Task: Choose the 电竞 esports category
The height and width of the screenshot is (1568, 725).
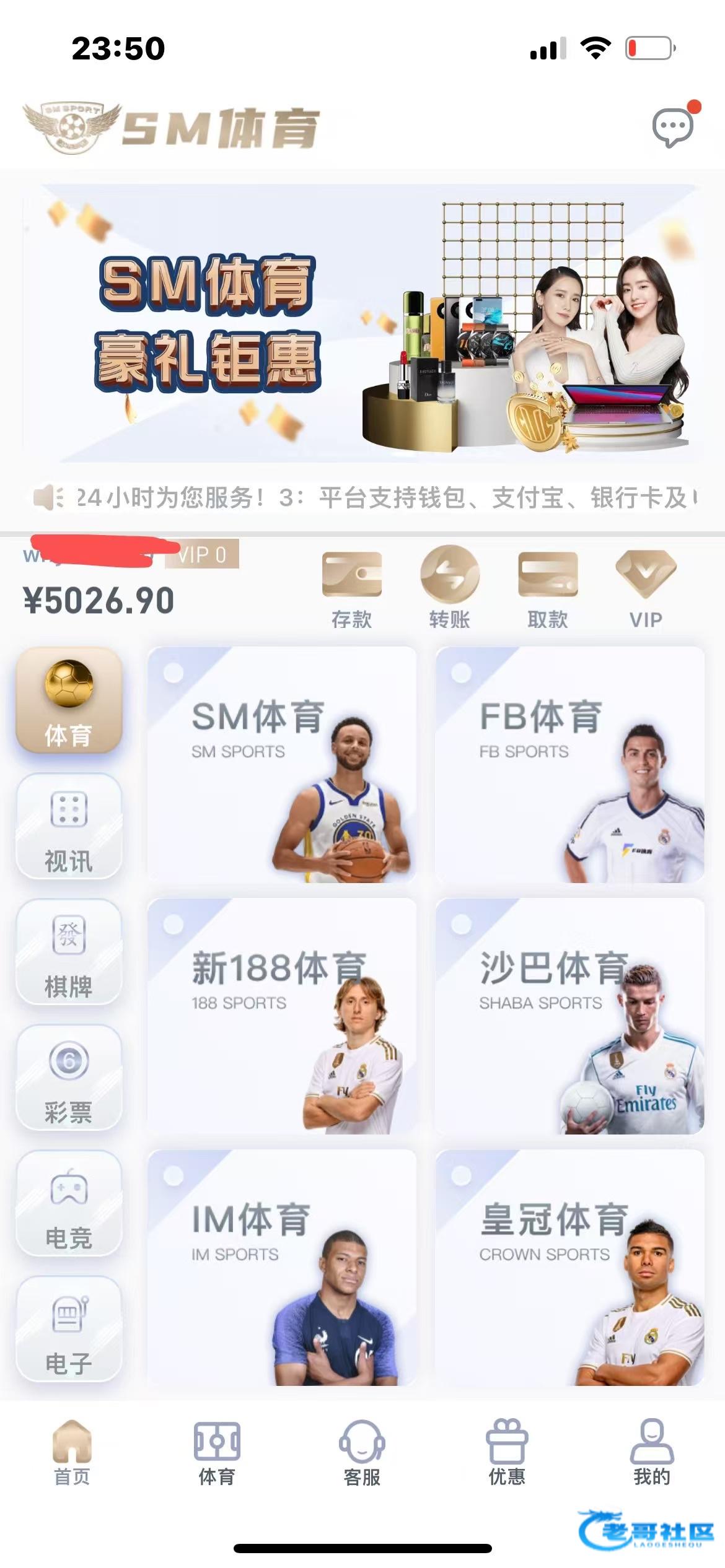Action: [x=69, y=1204]
